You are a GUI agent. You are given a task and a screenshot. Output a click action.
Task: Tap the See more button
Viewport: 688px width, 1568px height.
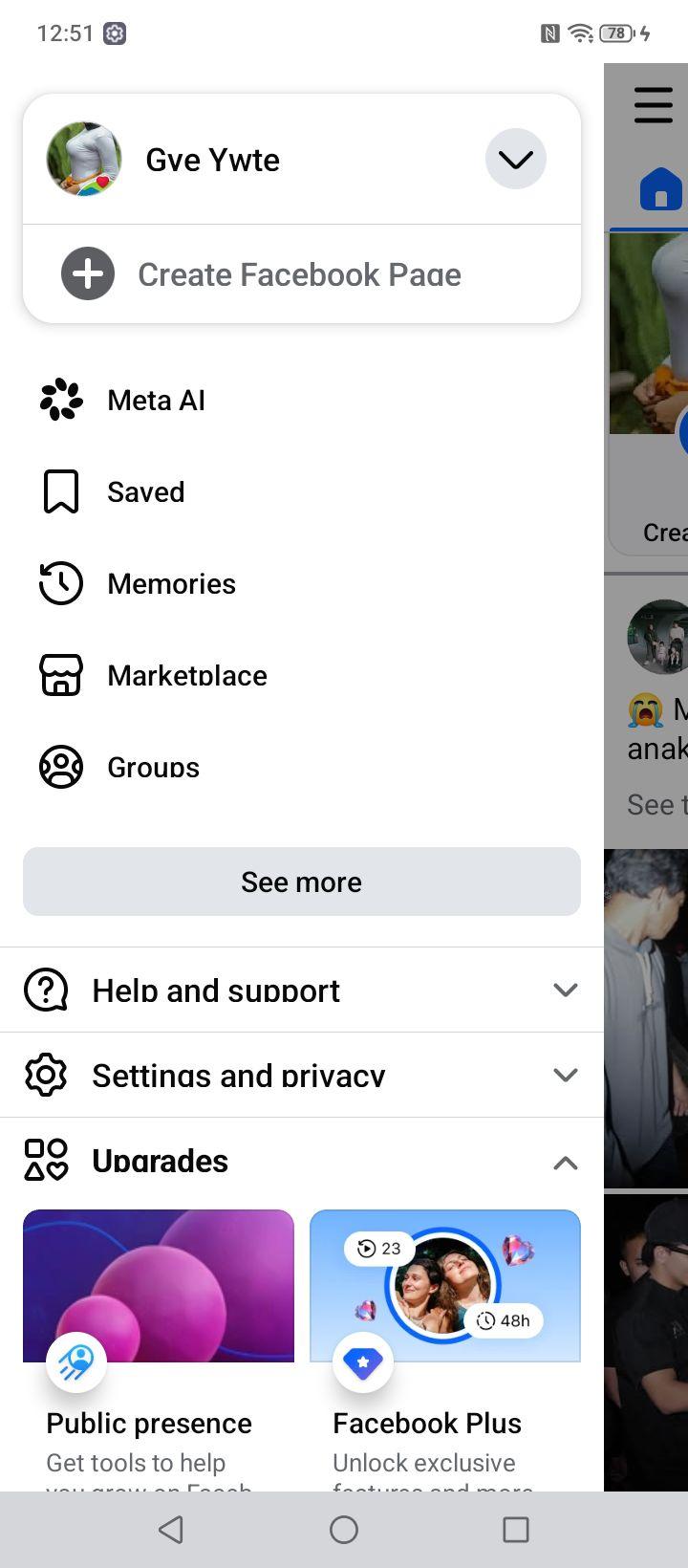301,882
